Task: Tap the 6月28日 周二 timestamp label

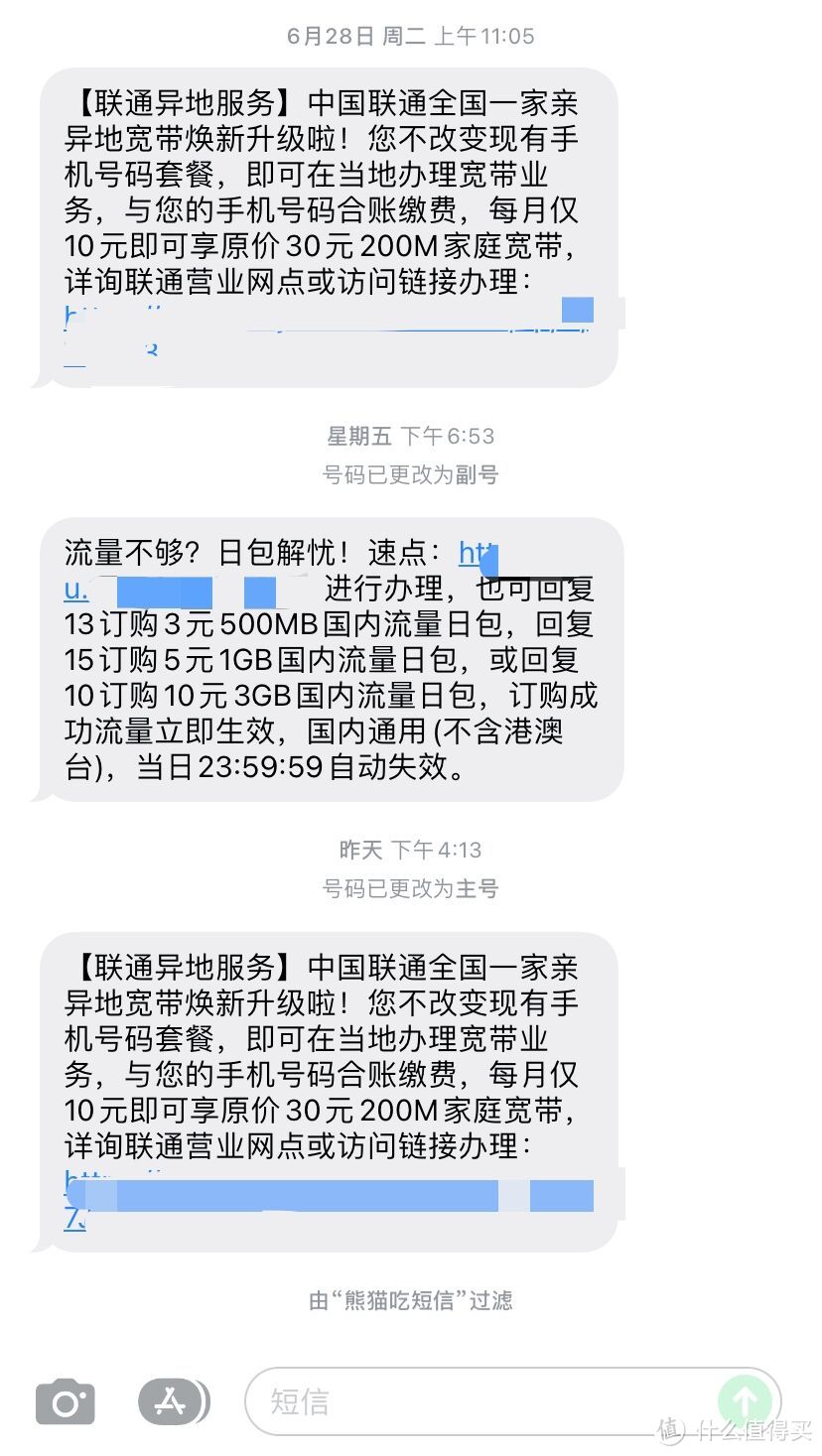Action: pyautogui.click(x=410, y=37)
